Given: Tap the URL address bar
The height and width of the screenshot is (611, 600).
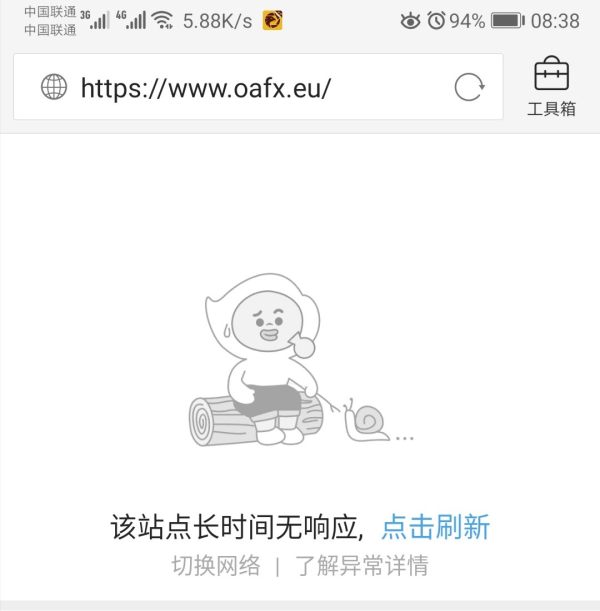Looking at the screenshot, I should pyautogui.click(x=240, y=88).
